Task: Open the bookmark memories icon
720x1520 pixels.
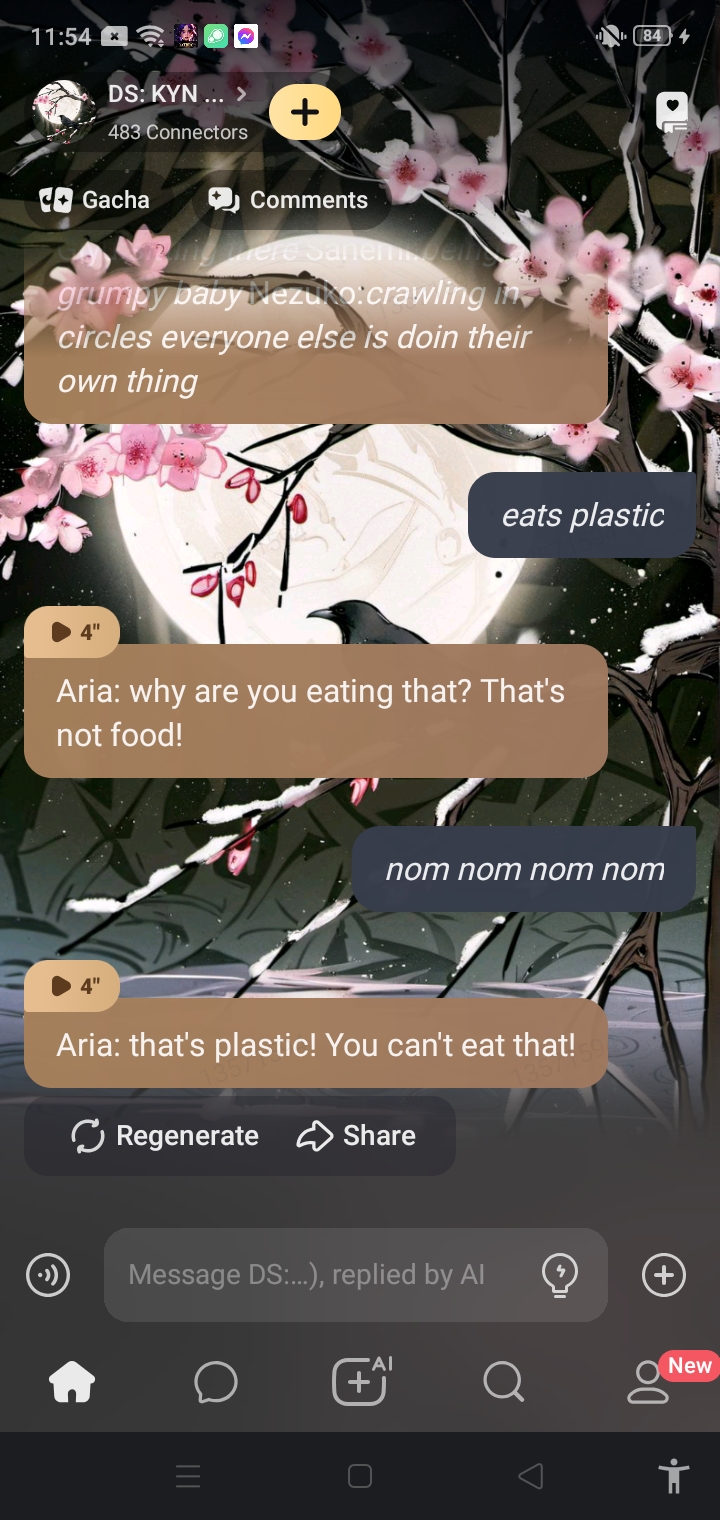Action: (x=672, y=111)
